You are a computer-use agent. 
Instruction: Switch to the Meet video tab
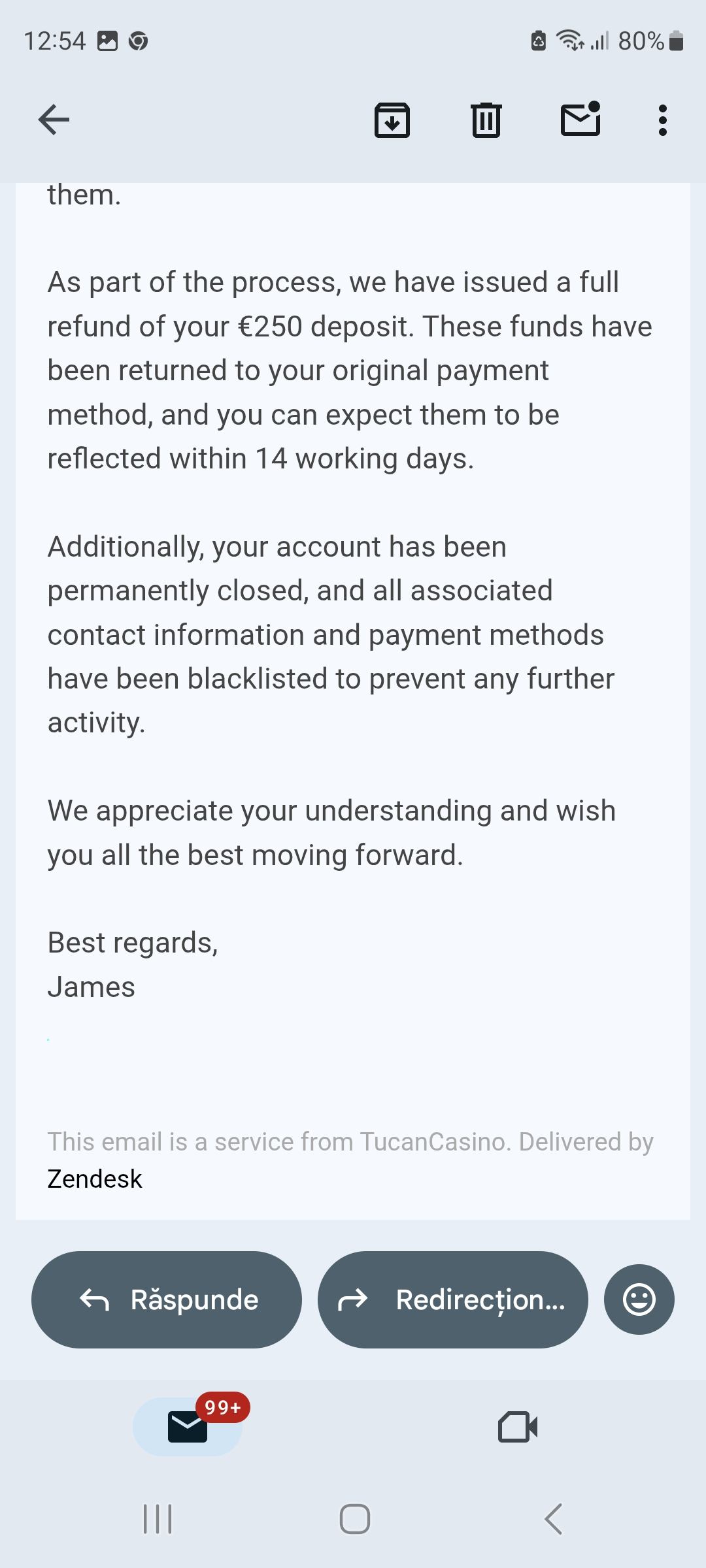coord(518,1427)
